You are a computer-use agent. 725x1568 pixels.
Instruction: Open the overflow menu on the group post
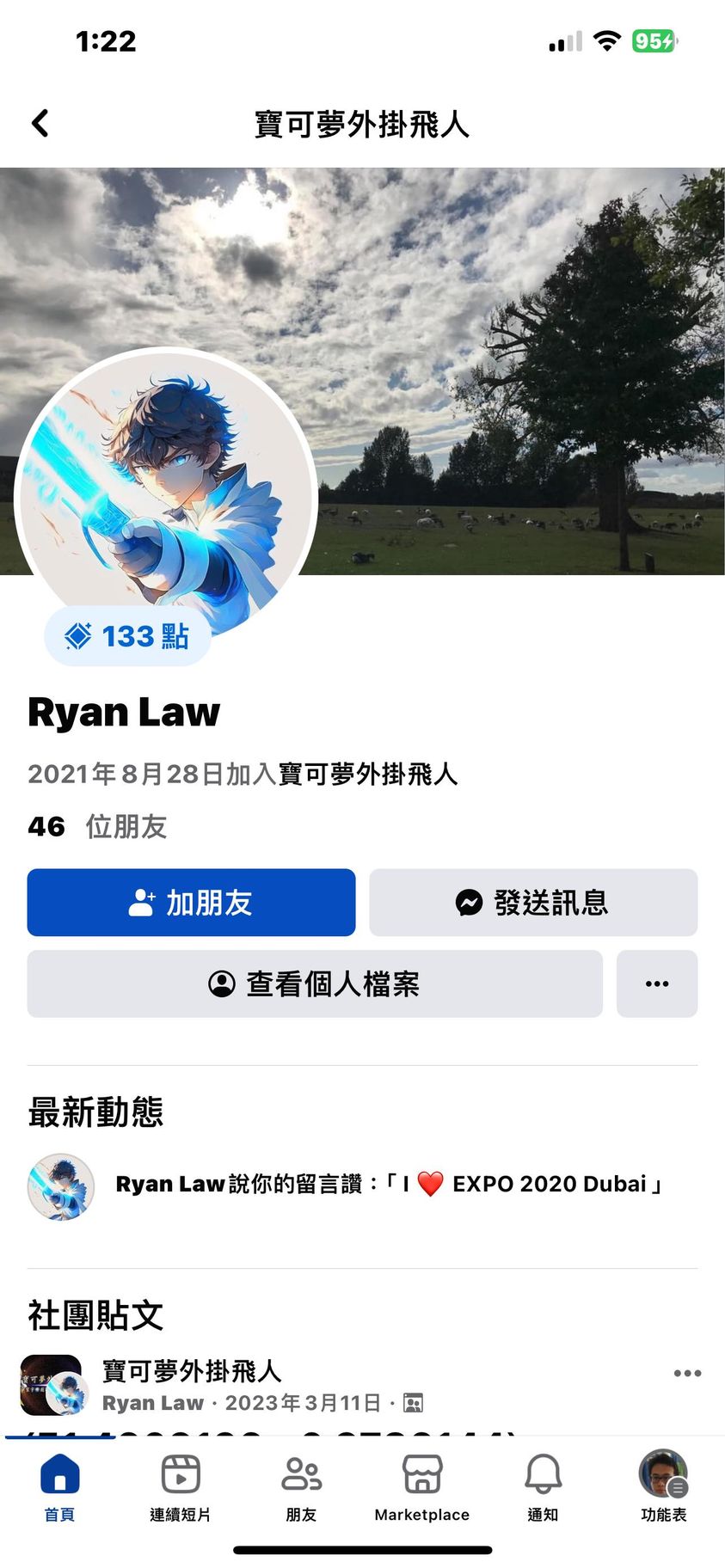click(687, 1374)
